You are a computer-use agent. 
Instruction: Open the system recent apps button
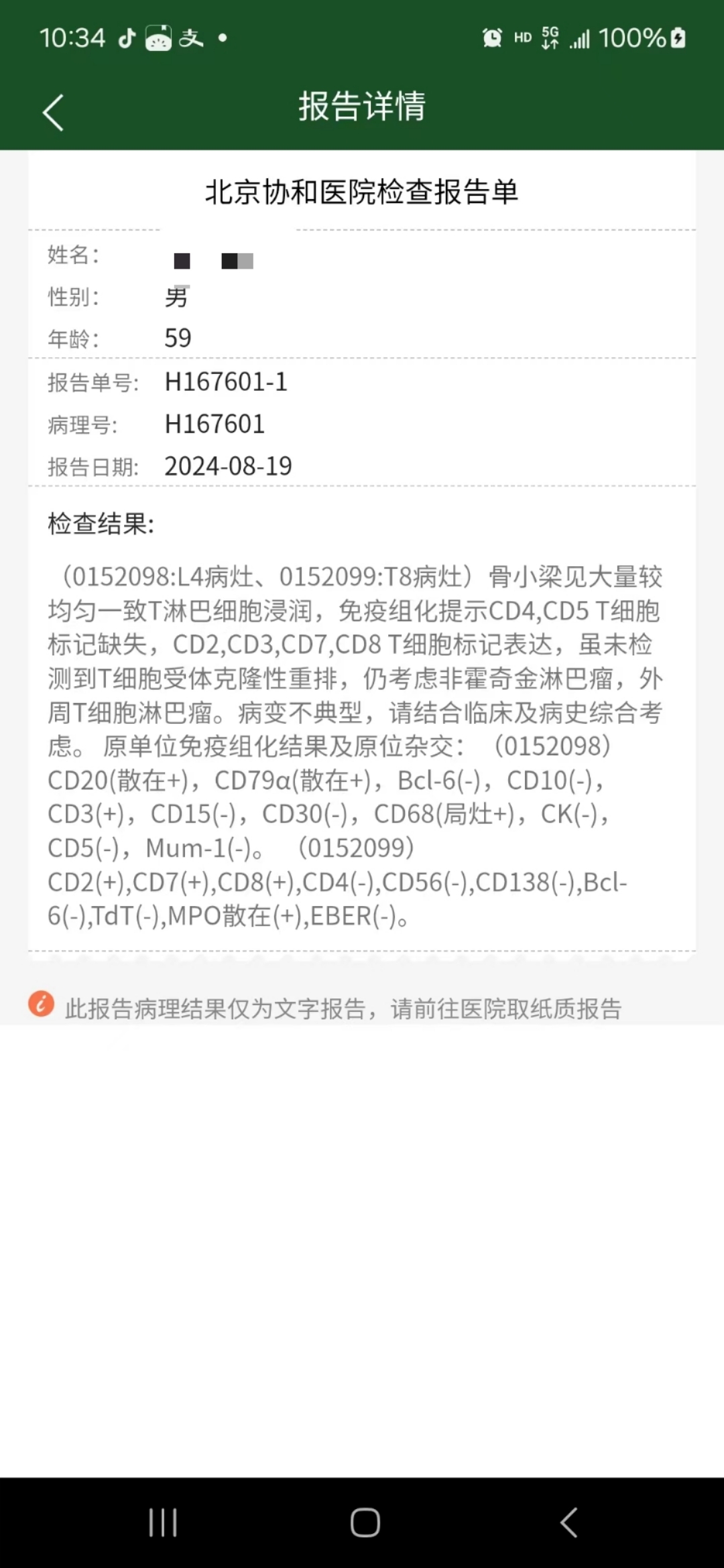click(x=163, y=1522)
